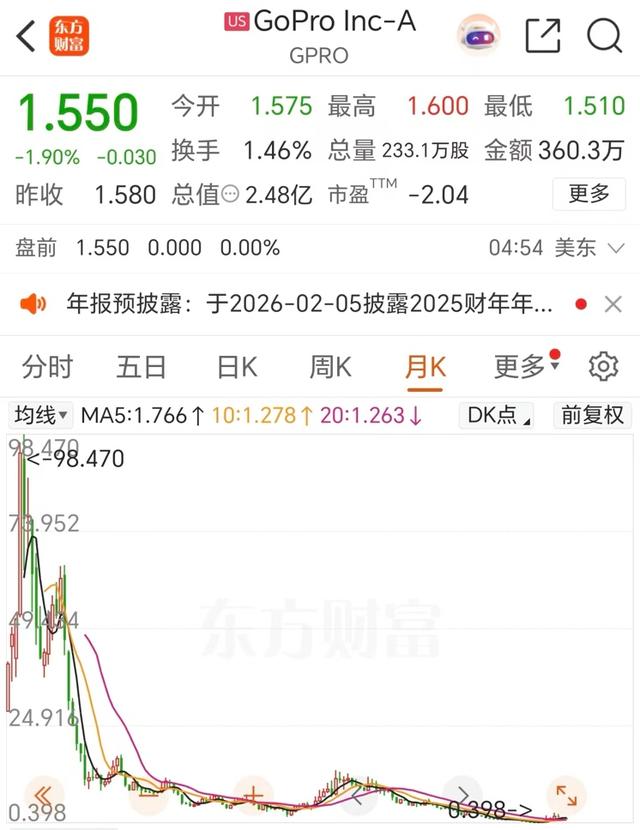Go back using the top arrow
640x830 pixels.
(27, 36)
